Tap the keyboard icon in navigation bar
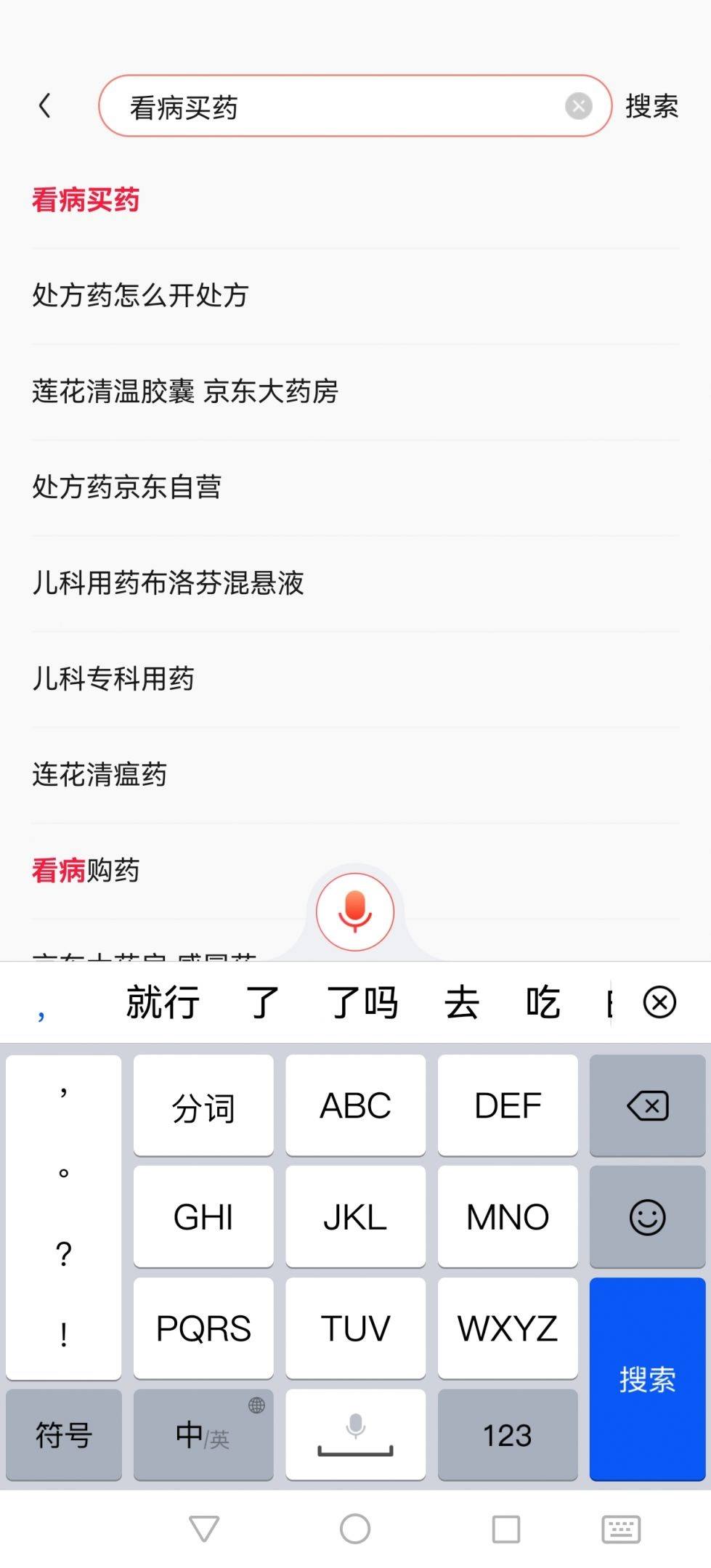Viewport: 711px width, 1568px height. [621, 1529]
